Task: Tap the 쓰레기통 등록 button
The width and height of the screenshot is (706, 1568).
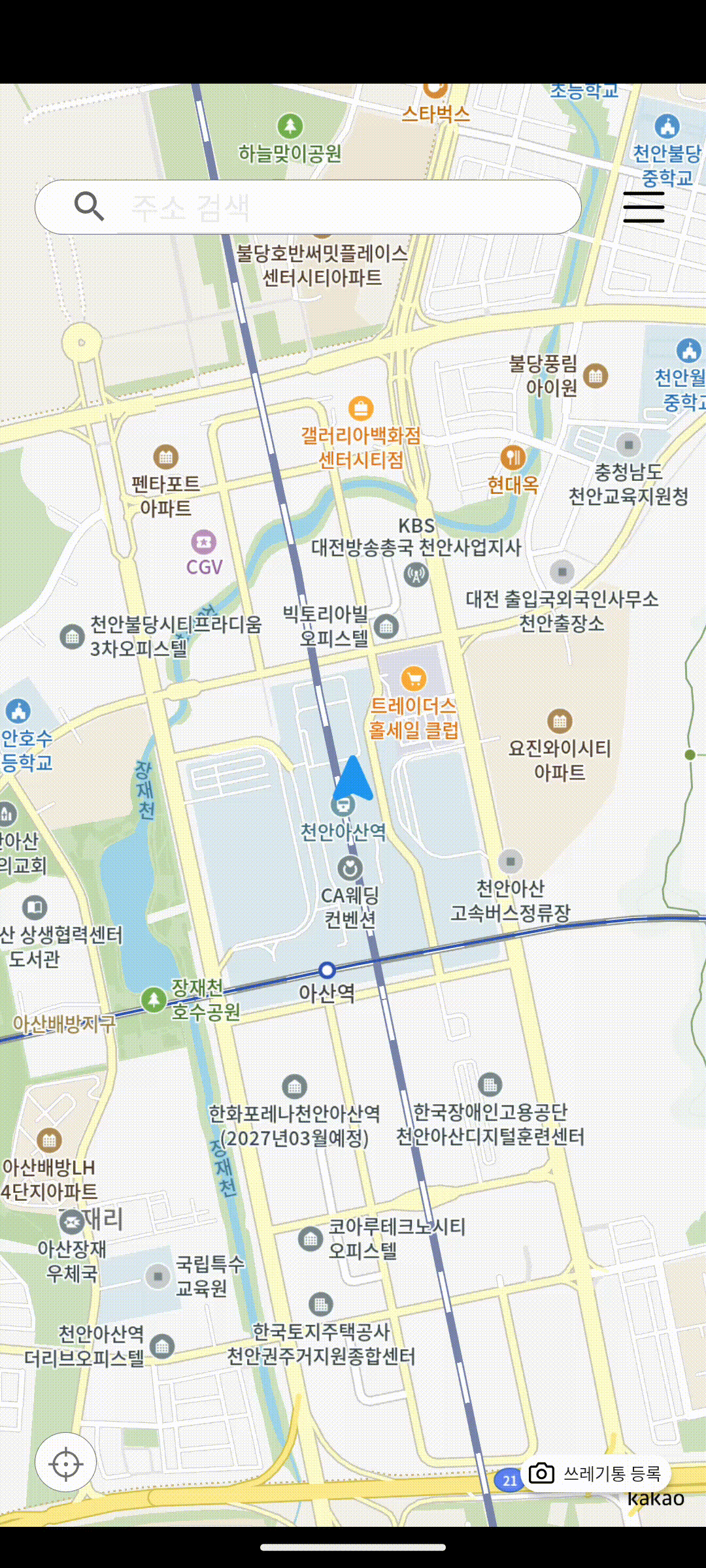Action: point(596,1474)
